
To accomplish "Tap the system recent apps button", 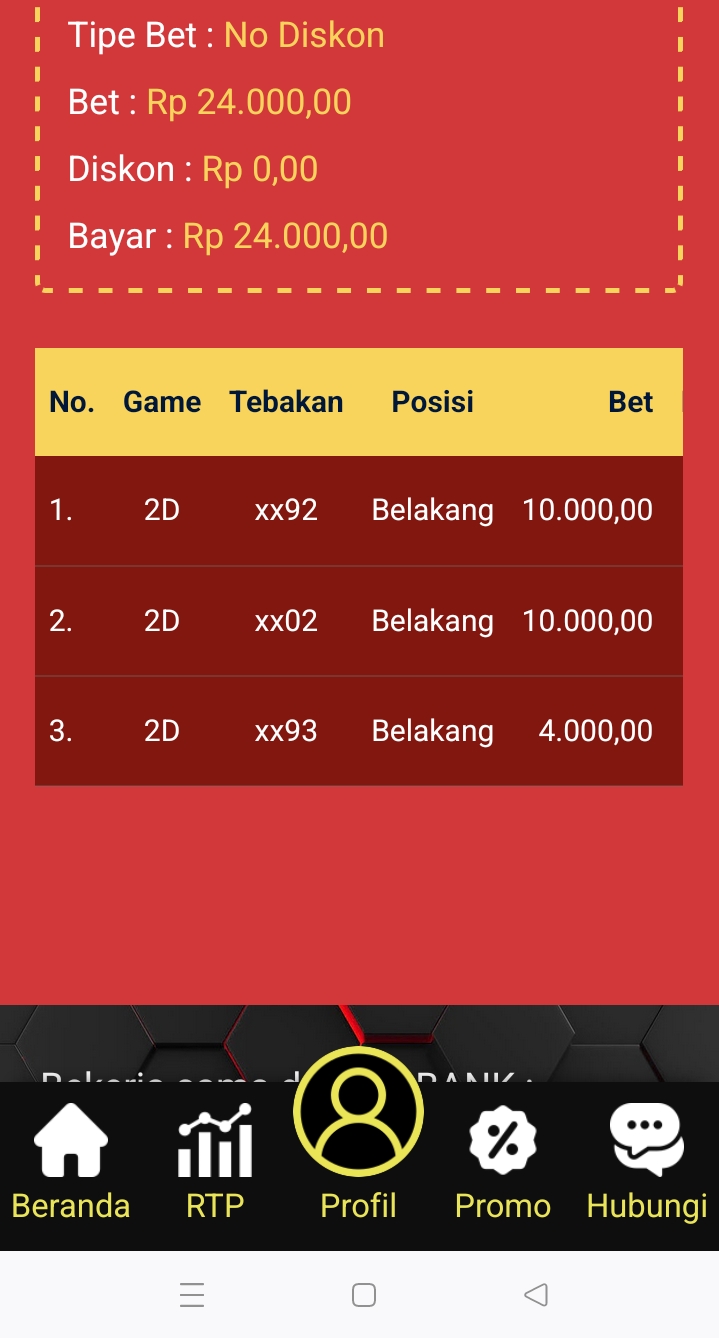I will [x=192, y=1295].
